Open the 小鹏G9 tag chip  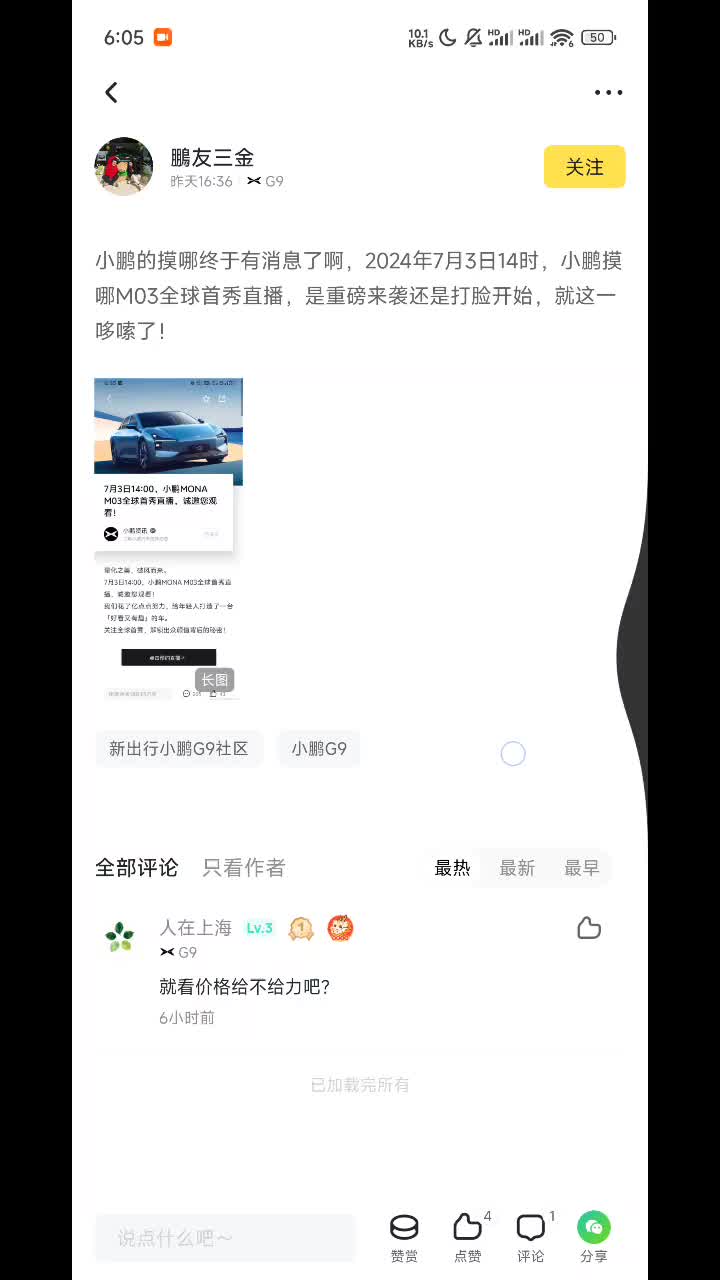[319, 748]
